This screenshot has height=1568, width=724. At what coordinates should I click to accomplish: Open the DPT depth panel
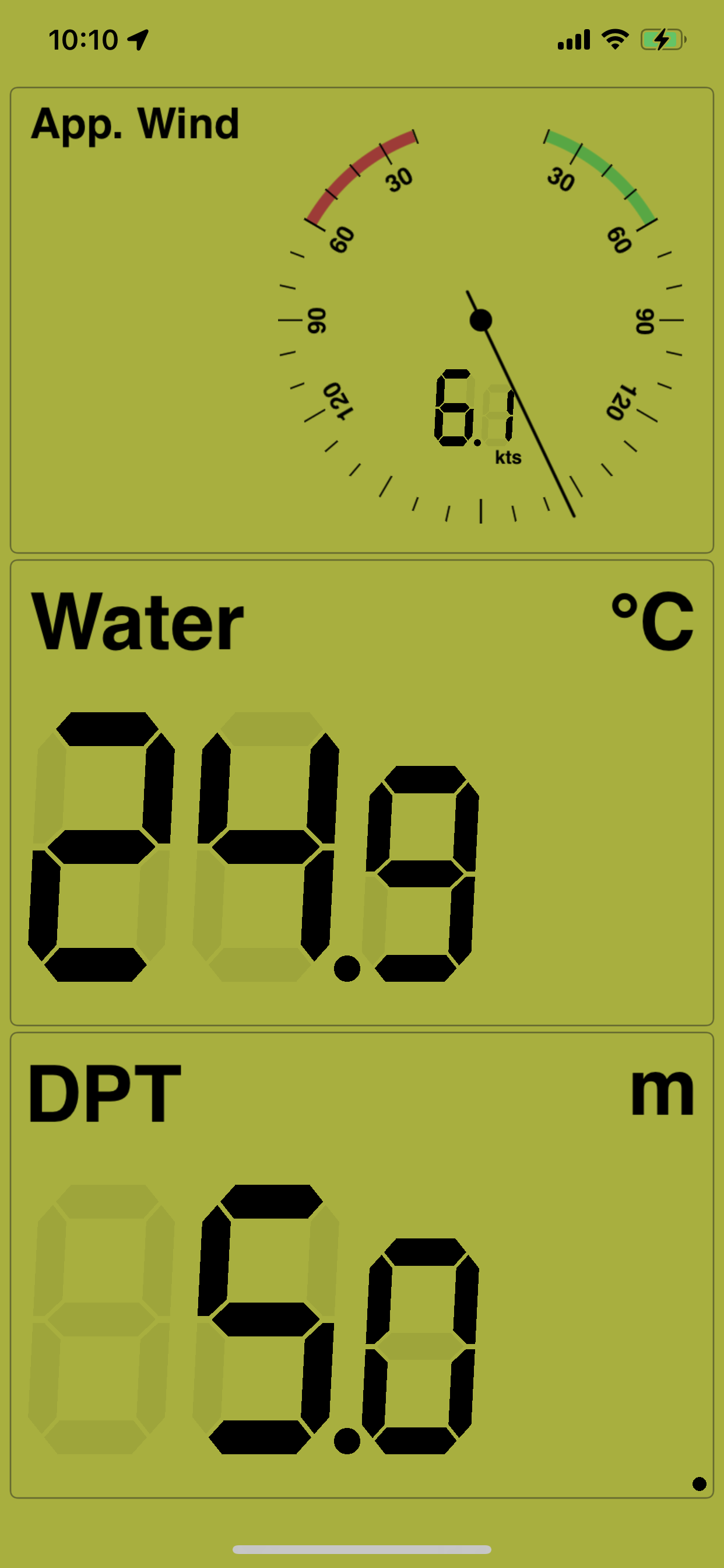click(x=361, y=1265)
